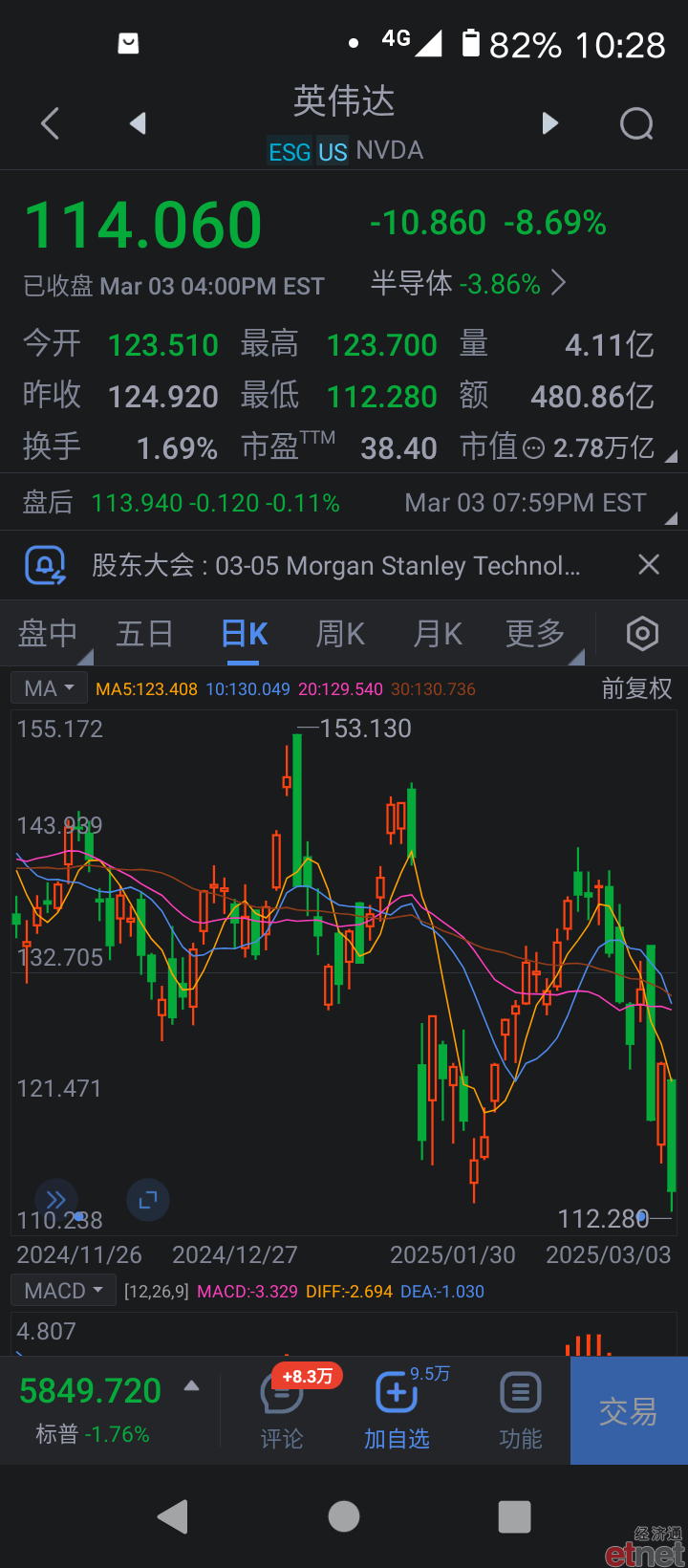Go back using the top-left arrow

click(x=51, y=123)
